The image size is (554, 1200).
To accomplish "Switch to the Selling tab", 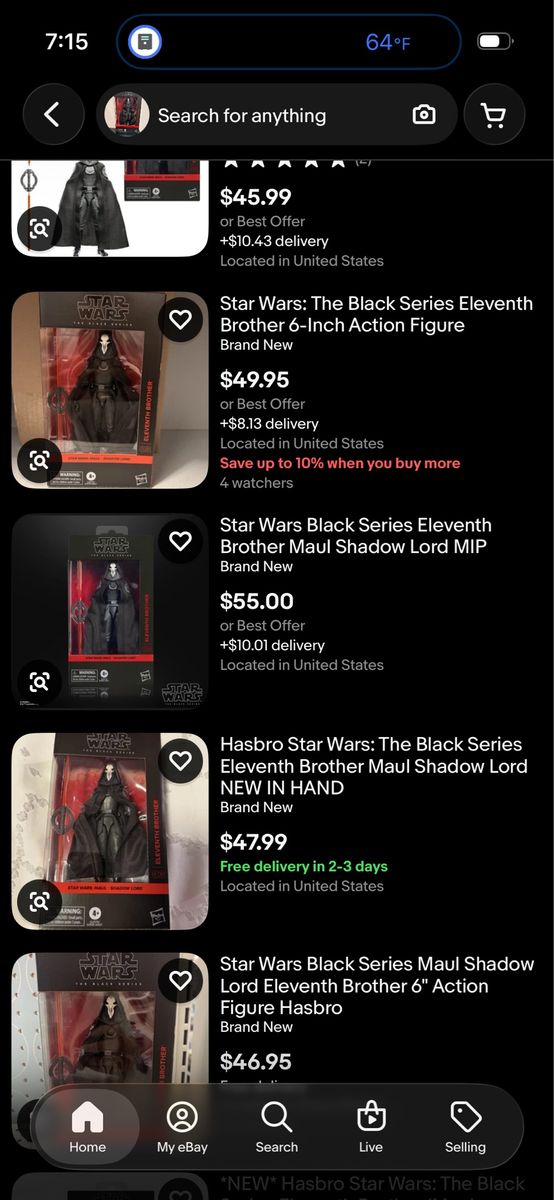I will click(465, 1127).
